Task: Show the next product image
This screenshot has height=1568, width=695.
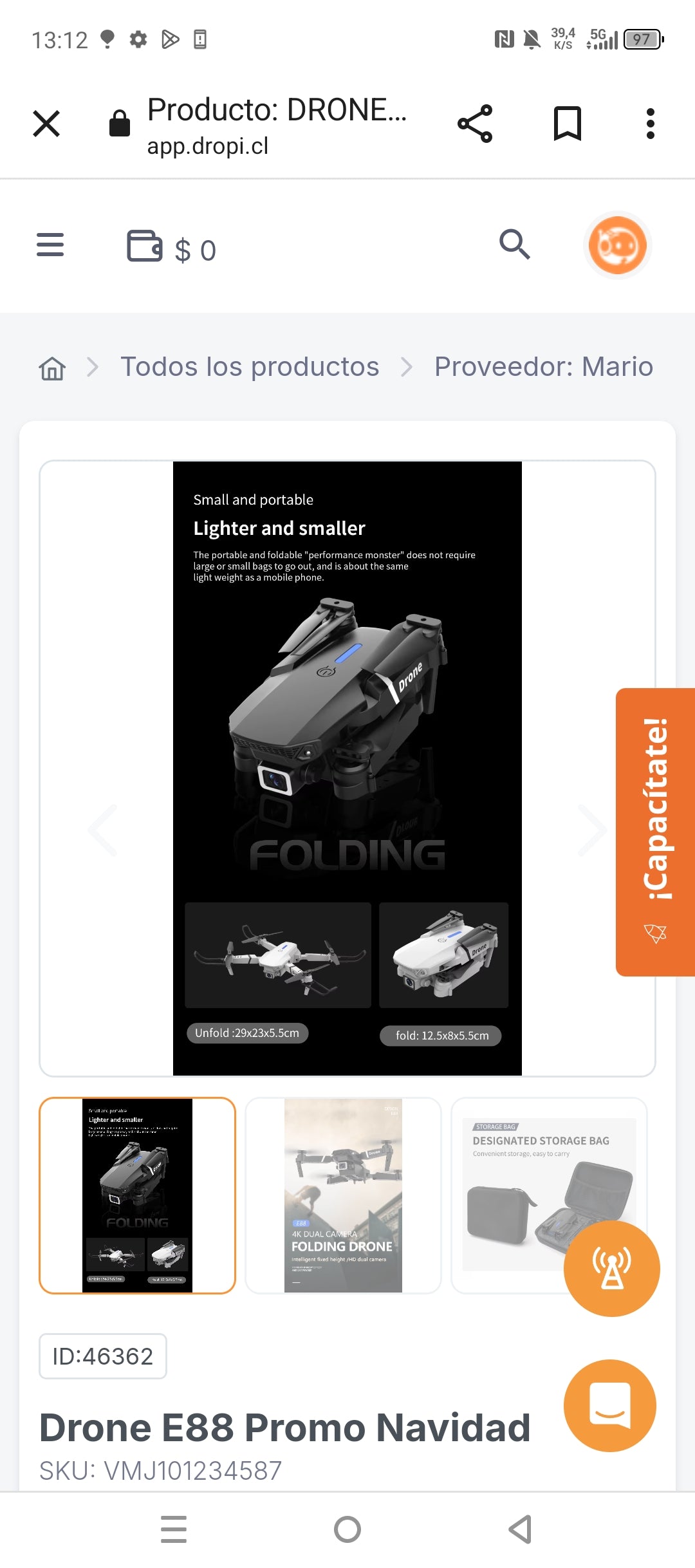Action: [591, 830]
